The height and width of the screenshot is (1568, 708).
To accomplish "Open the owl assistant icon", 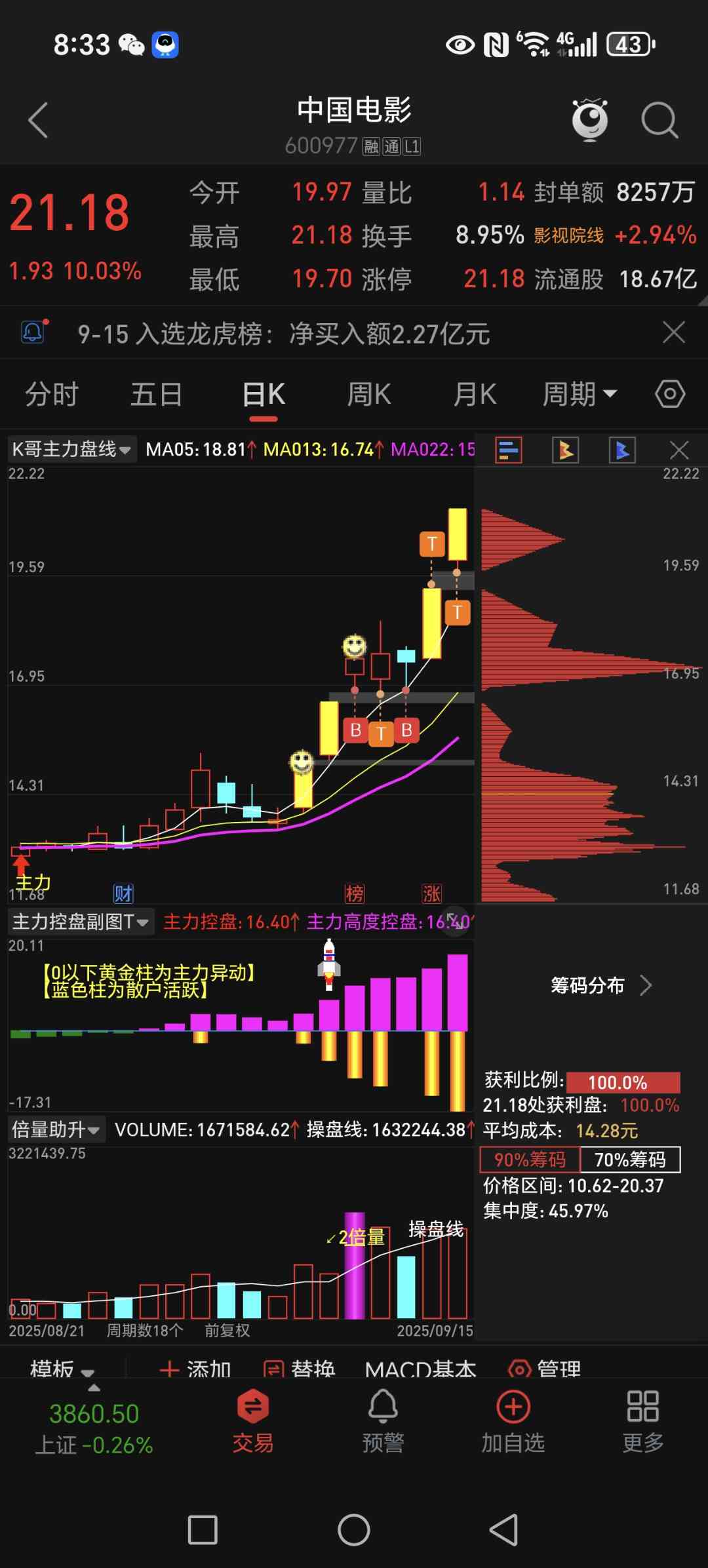I will pyautogui.click(x=590, y=120).
